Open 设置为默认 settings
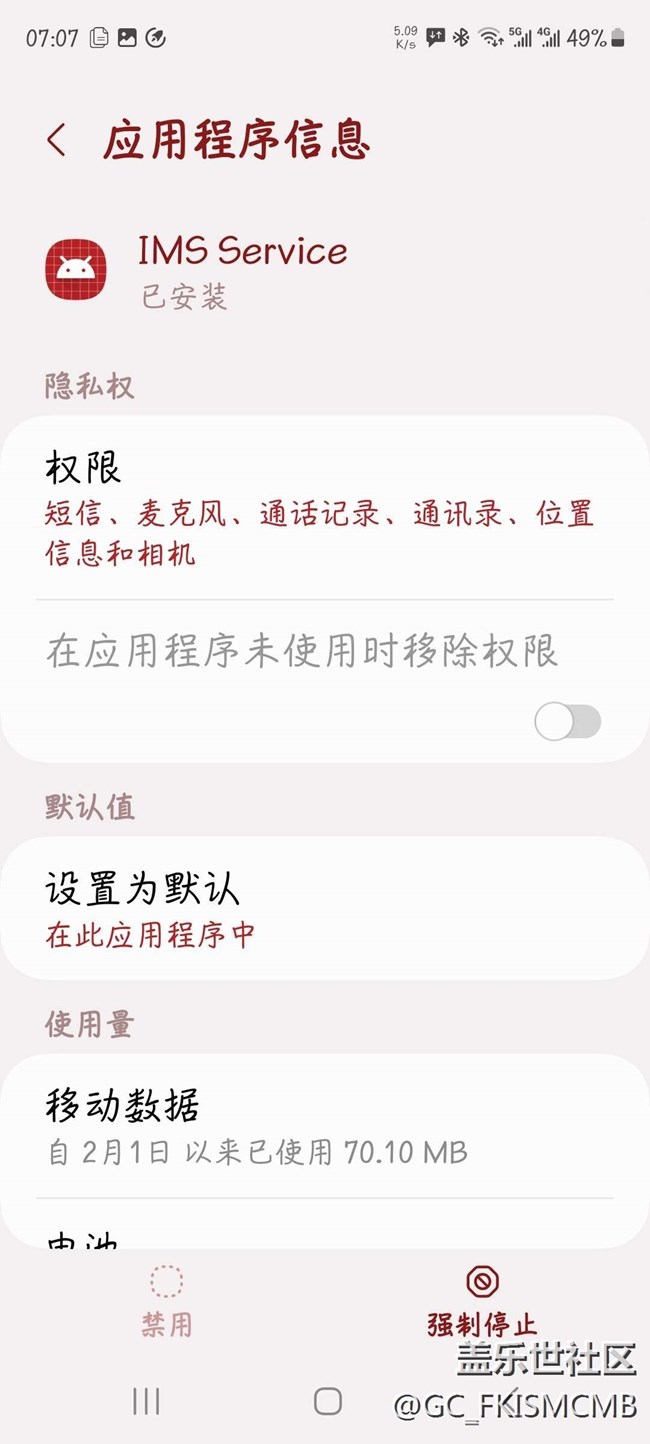This screenshot has width=650, height=1444. click(325, 908)
